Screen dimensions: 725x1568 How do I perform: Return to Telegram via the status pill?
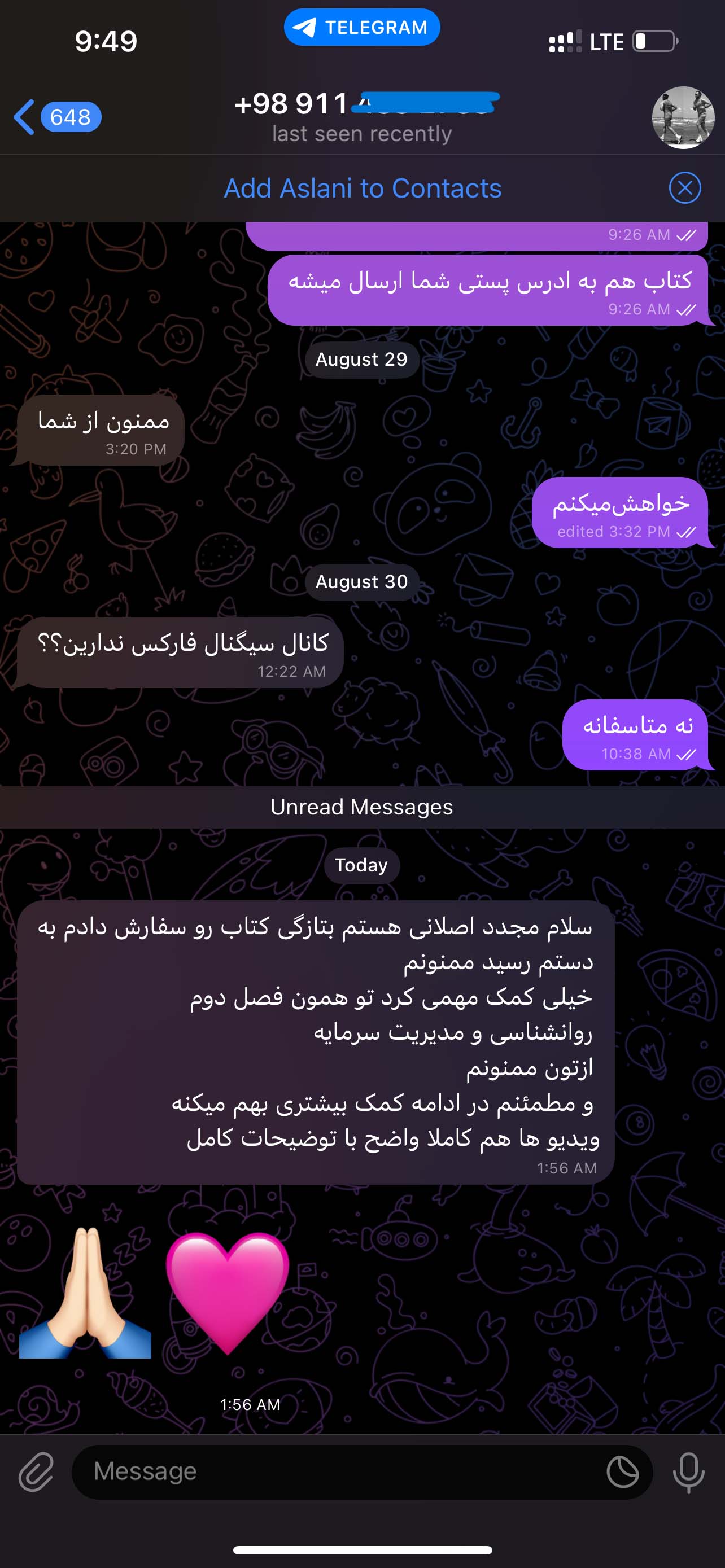(361, 28)
